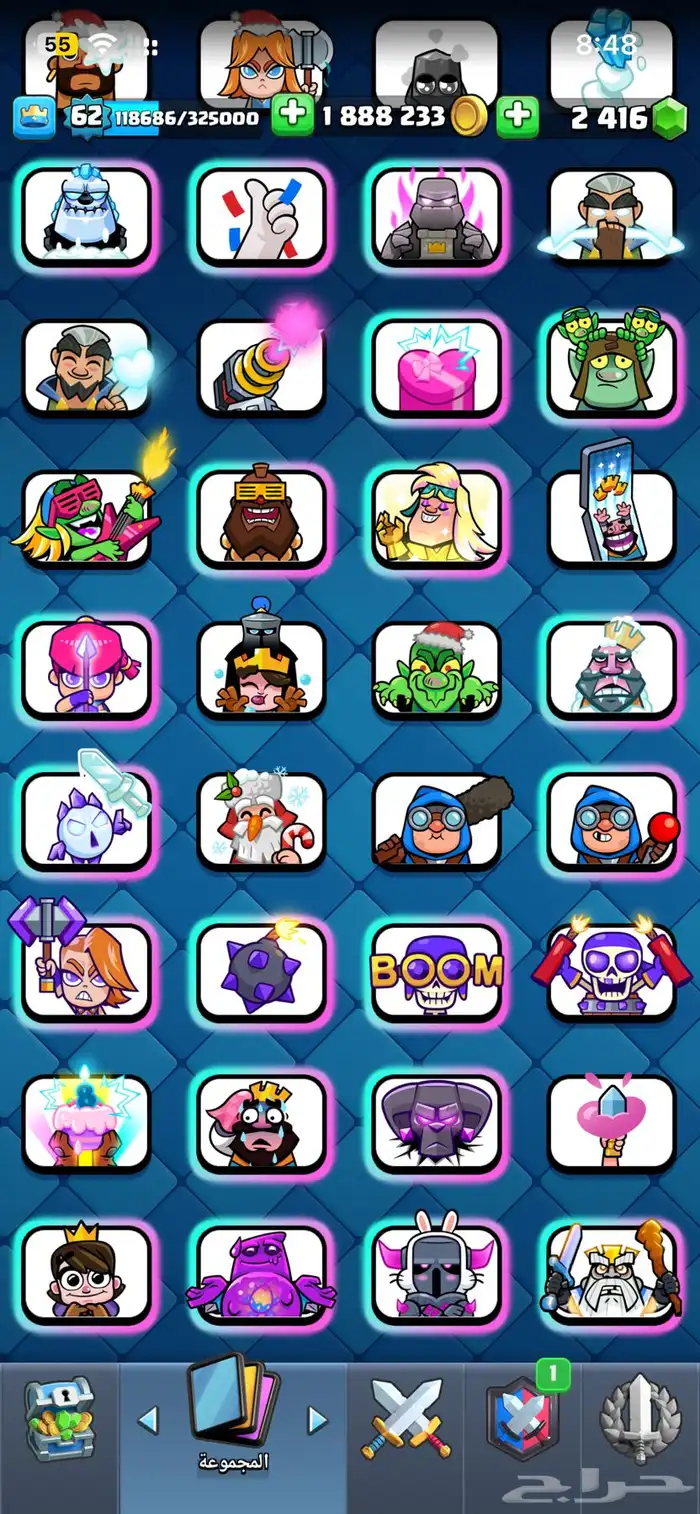This screenshot has height=1514, width=700.
Task: Tap the right arrow beside the collection tab
Action: (317, 1419)
